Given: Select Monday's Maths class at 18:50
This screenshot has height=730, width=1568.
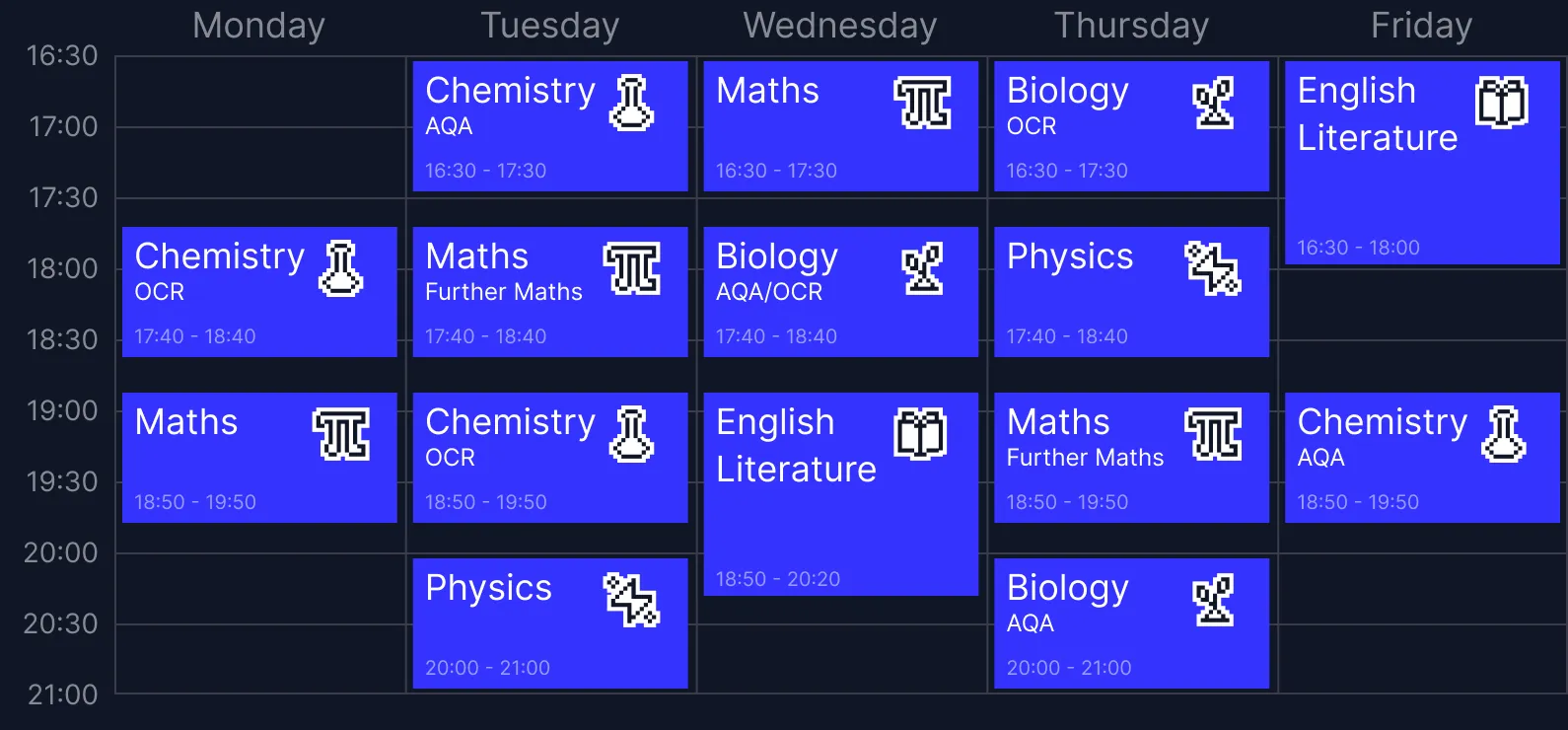Looking at the screenshot, I should point(259,458).
